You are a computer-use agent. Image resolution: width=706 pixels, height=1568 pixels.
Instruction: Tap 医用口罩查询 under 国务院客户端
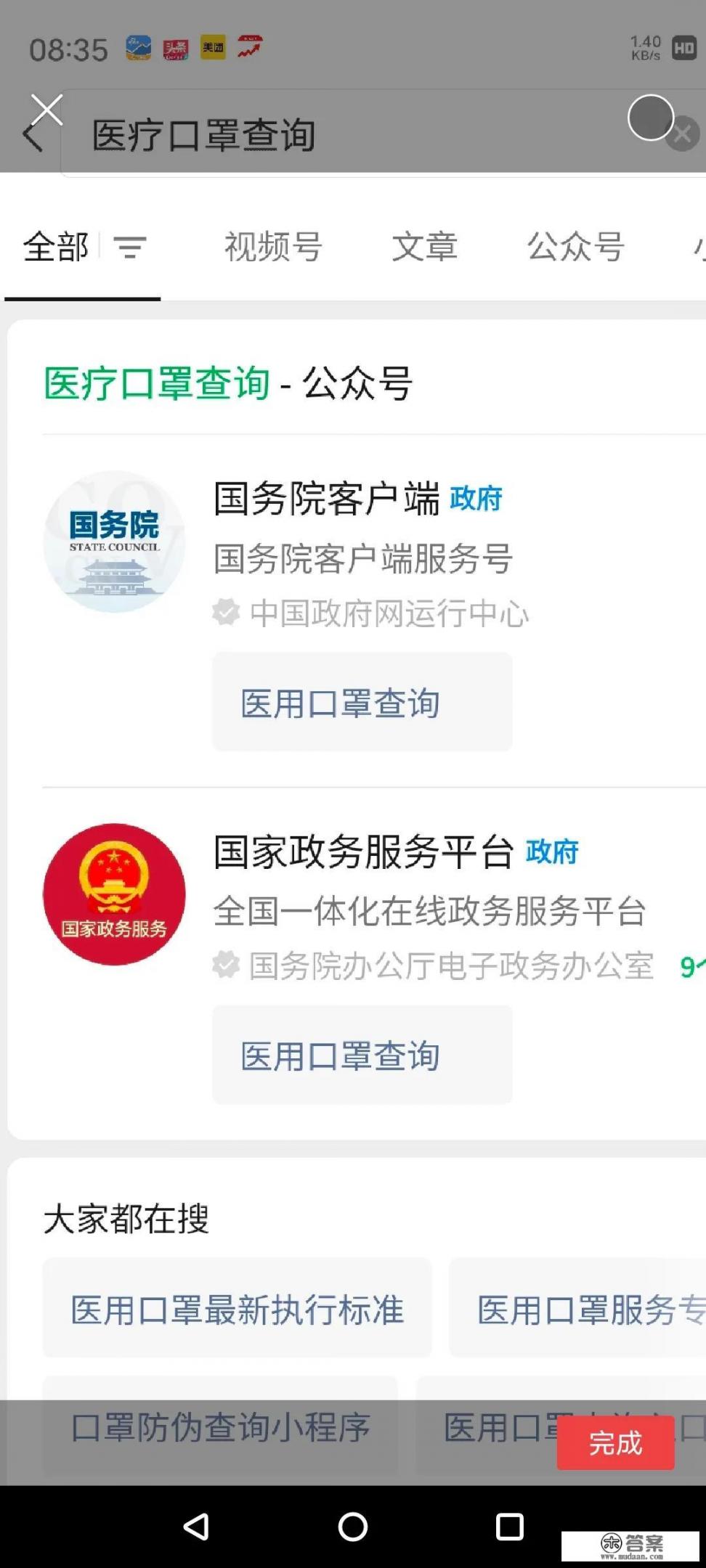pyautogui.click(x=361, y=701)
